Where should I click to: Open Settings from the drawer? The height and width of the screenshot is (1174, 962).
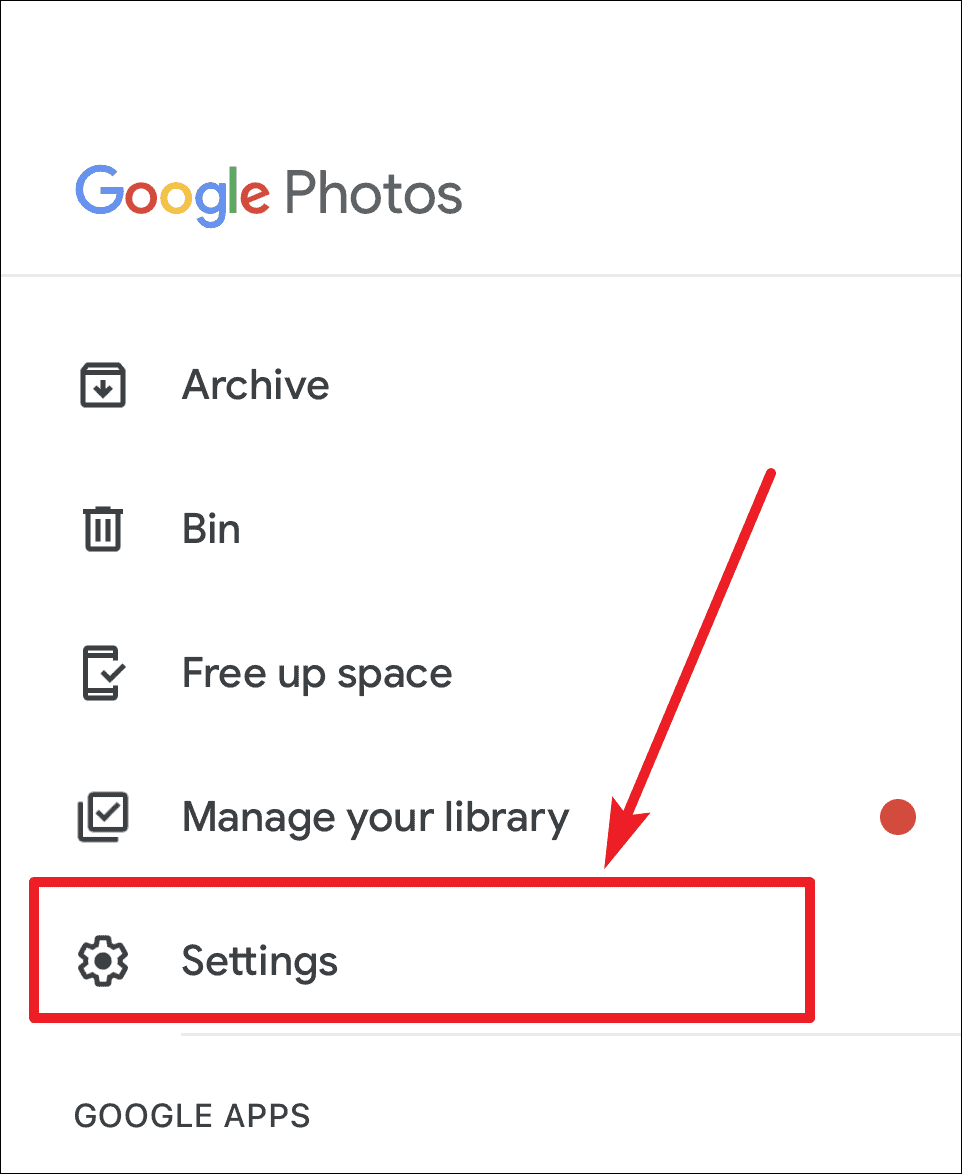[x=260, y=961]
